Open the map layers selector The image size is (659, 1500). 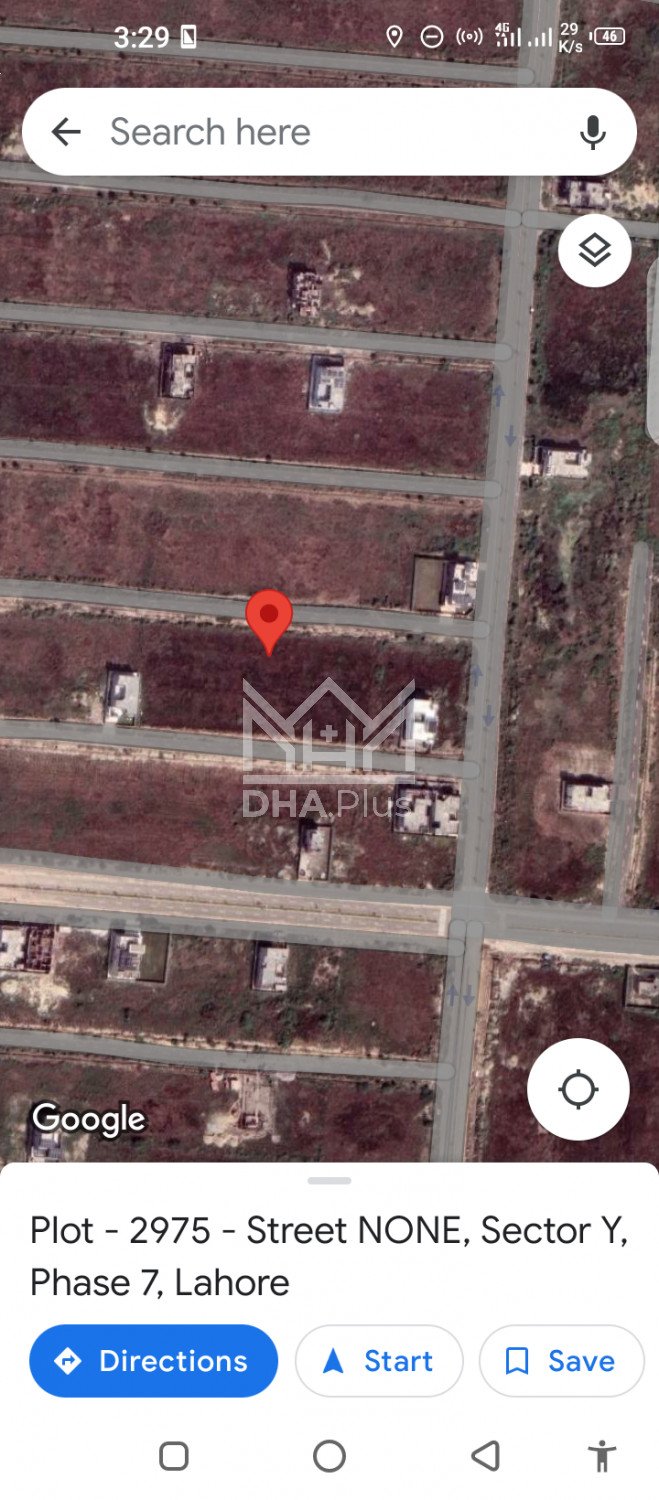coord(594,251)
